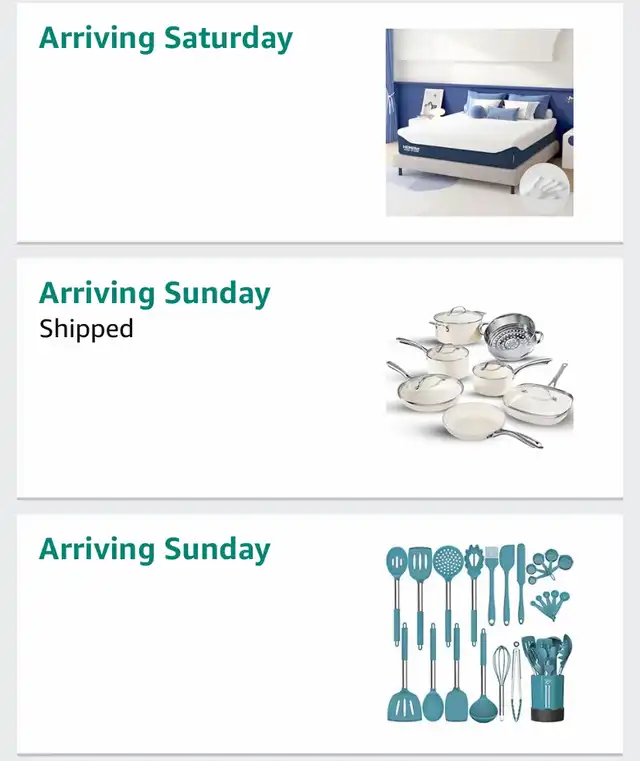
Task: Open the shipped cookware set order
Action: (x=479, y=378)
